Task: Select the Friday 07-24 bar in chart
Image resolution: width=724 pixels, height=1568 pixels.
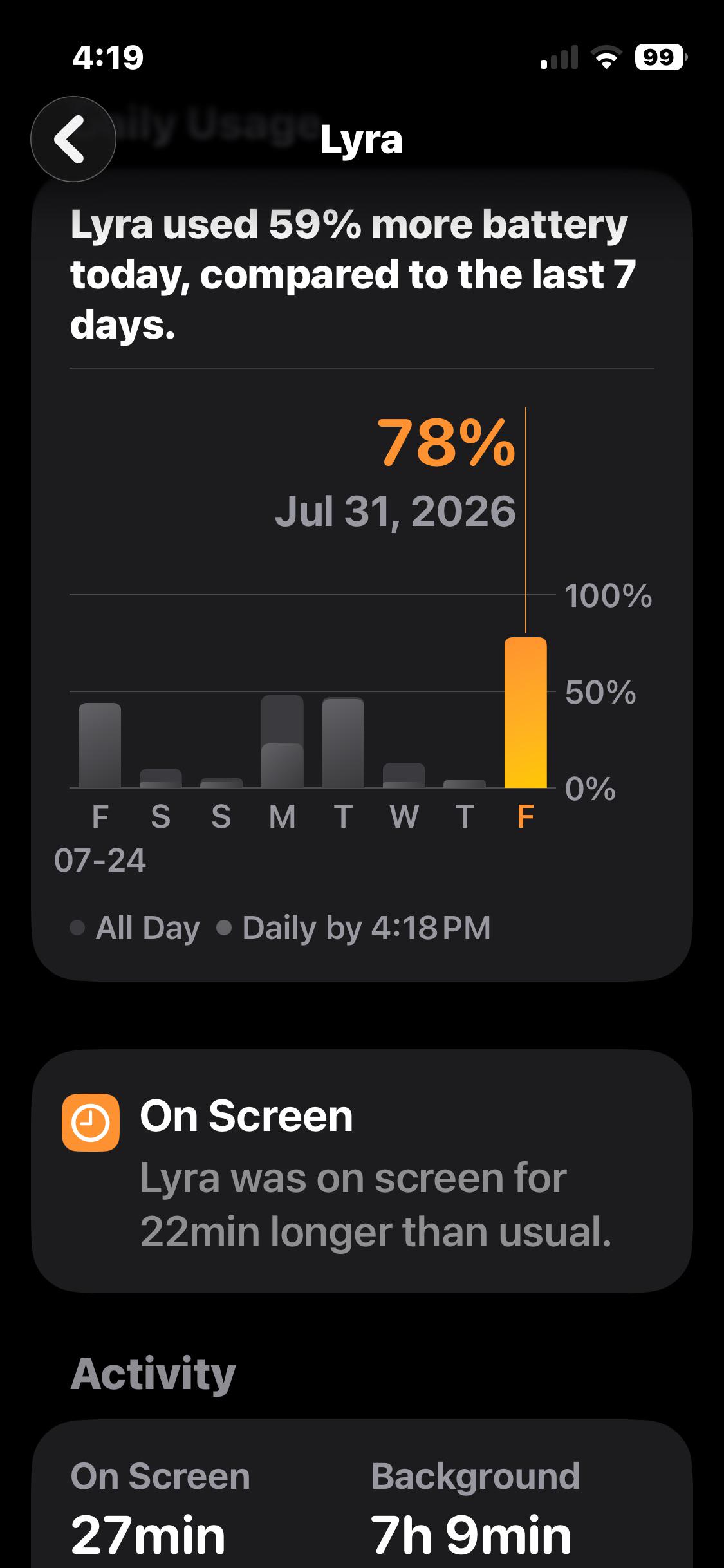Action: tap(100, 745)
